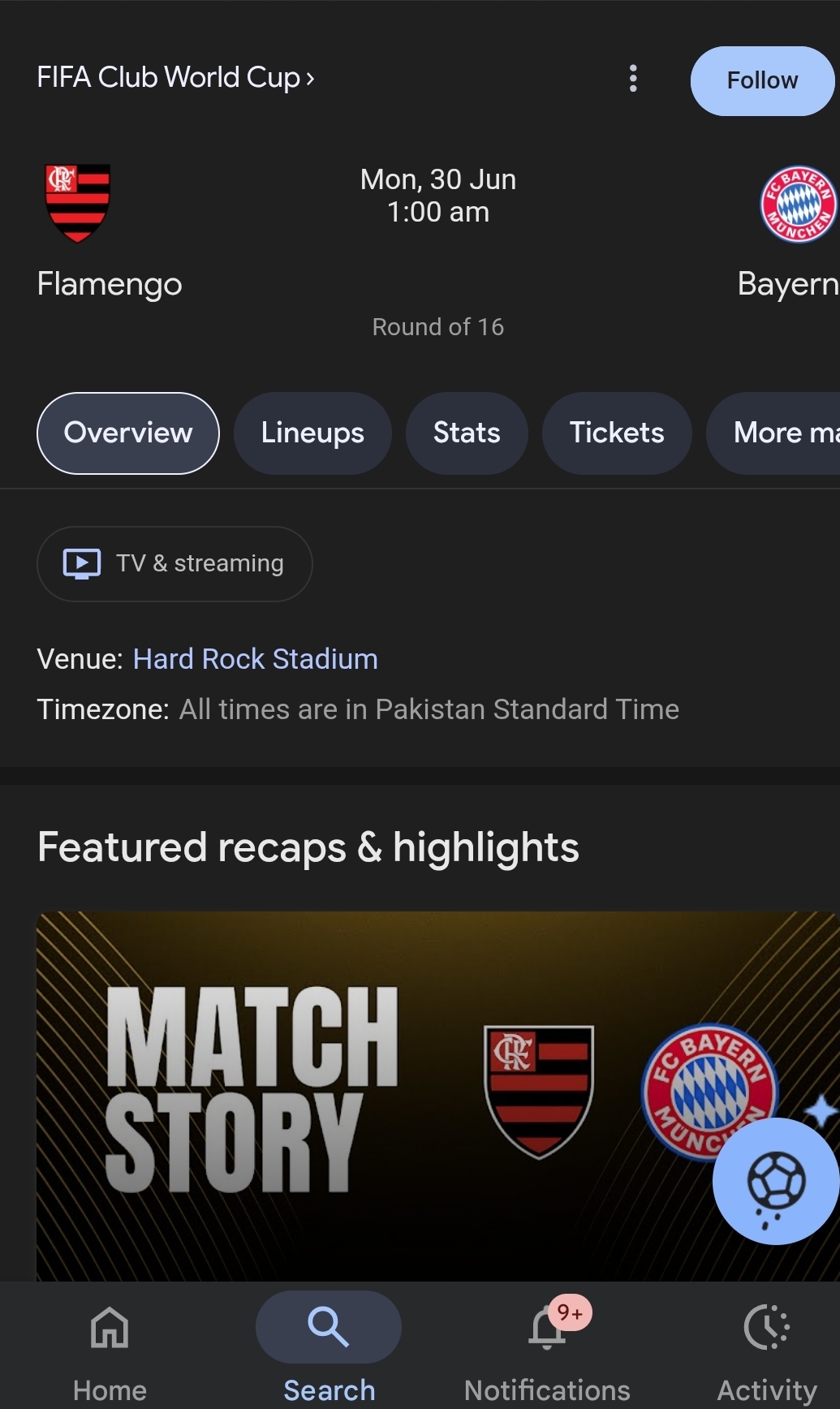Switch to the Lineups tab
The height and width of the screenshot is (1409, 840).
312,433
